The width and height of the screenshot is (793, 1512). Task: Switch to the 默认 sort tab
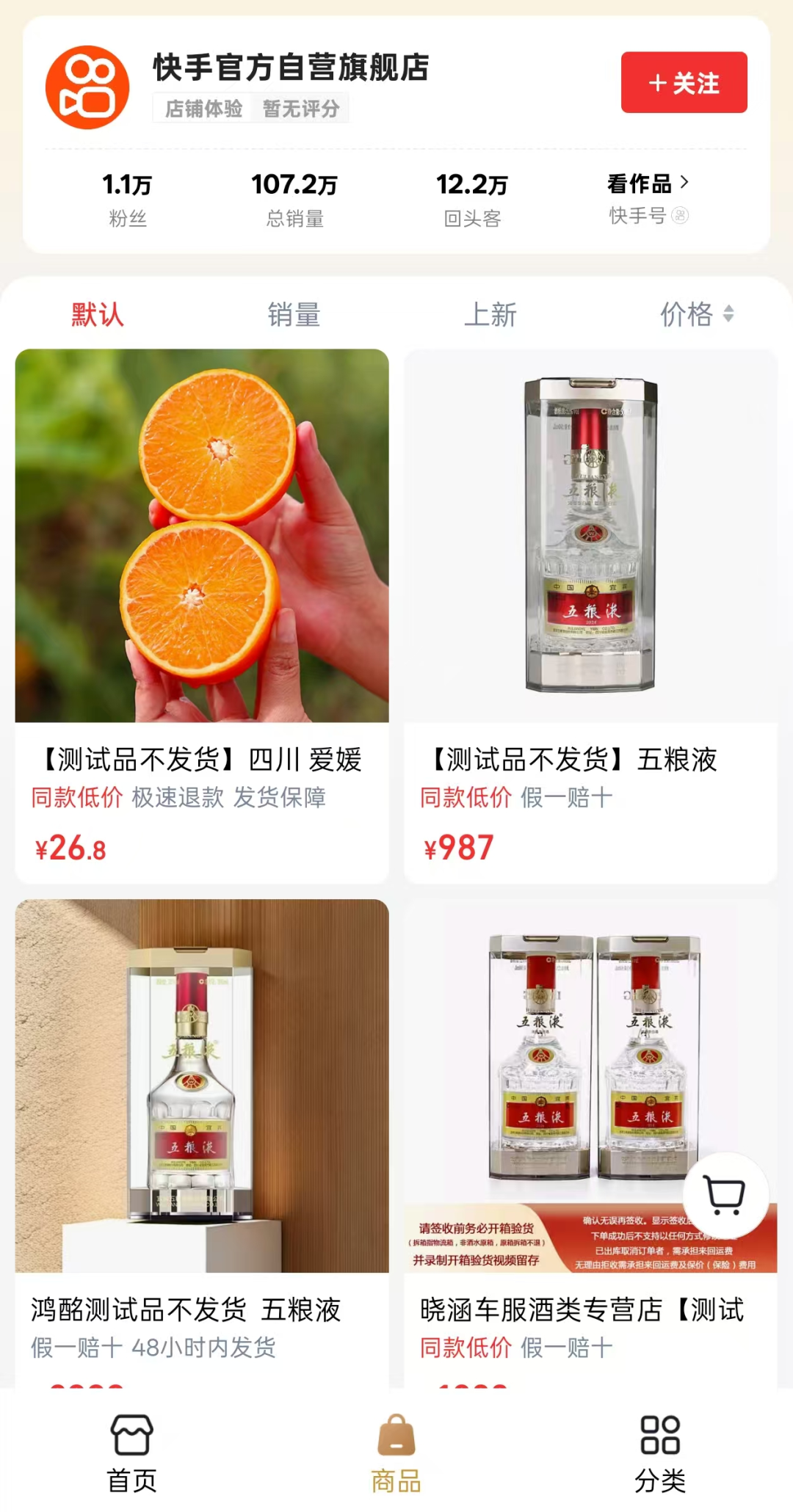(98, 315)
